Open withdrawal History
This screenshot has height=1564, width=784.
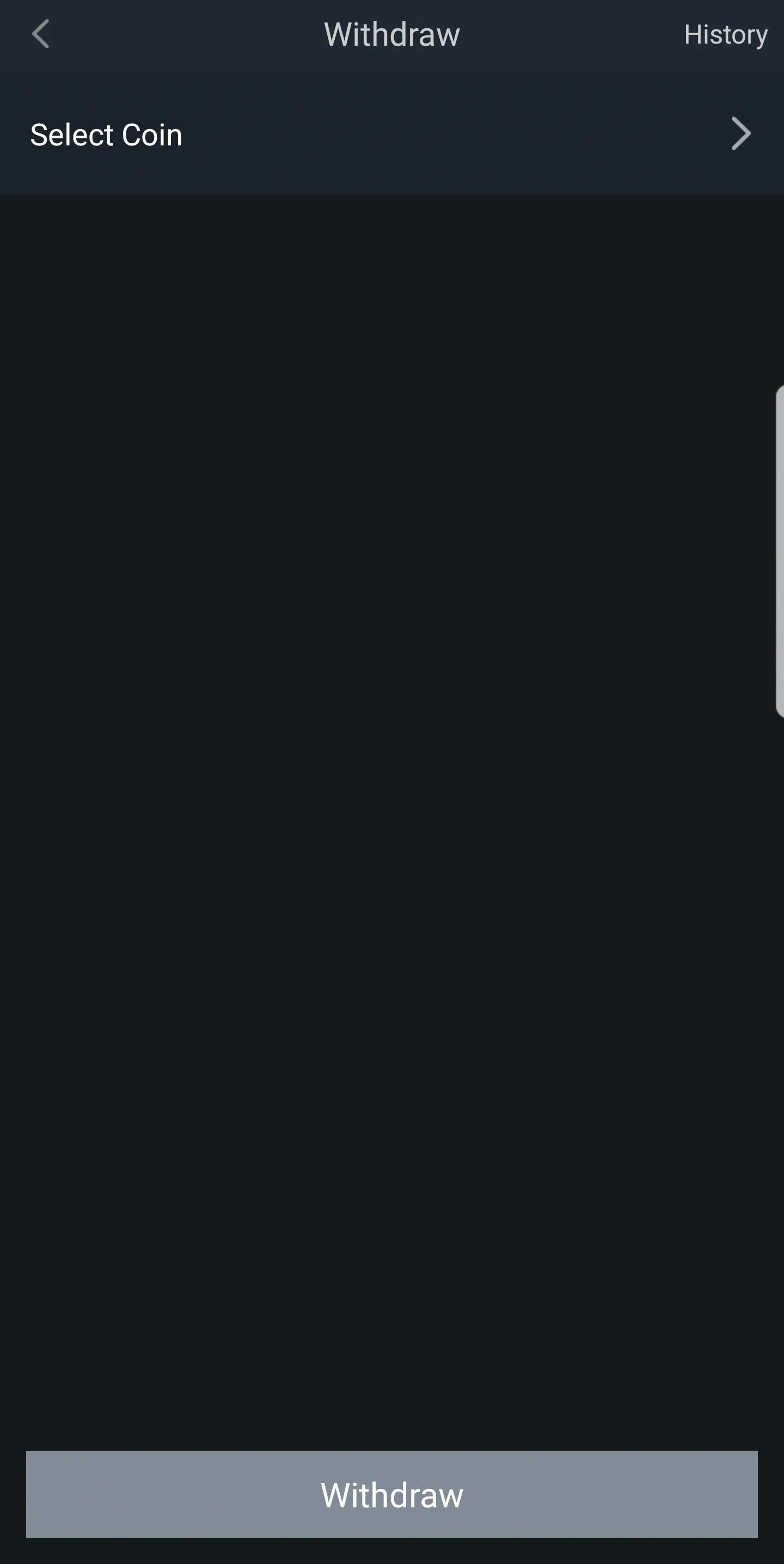click(x=726, y=35)
